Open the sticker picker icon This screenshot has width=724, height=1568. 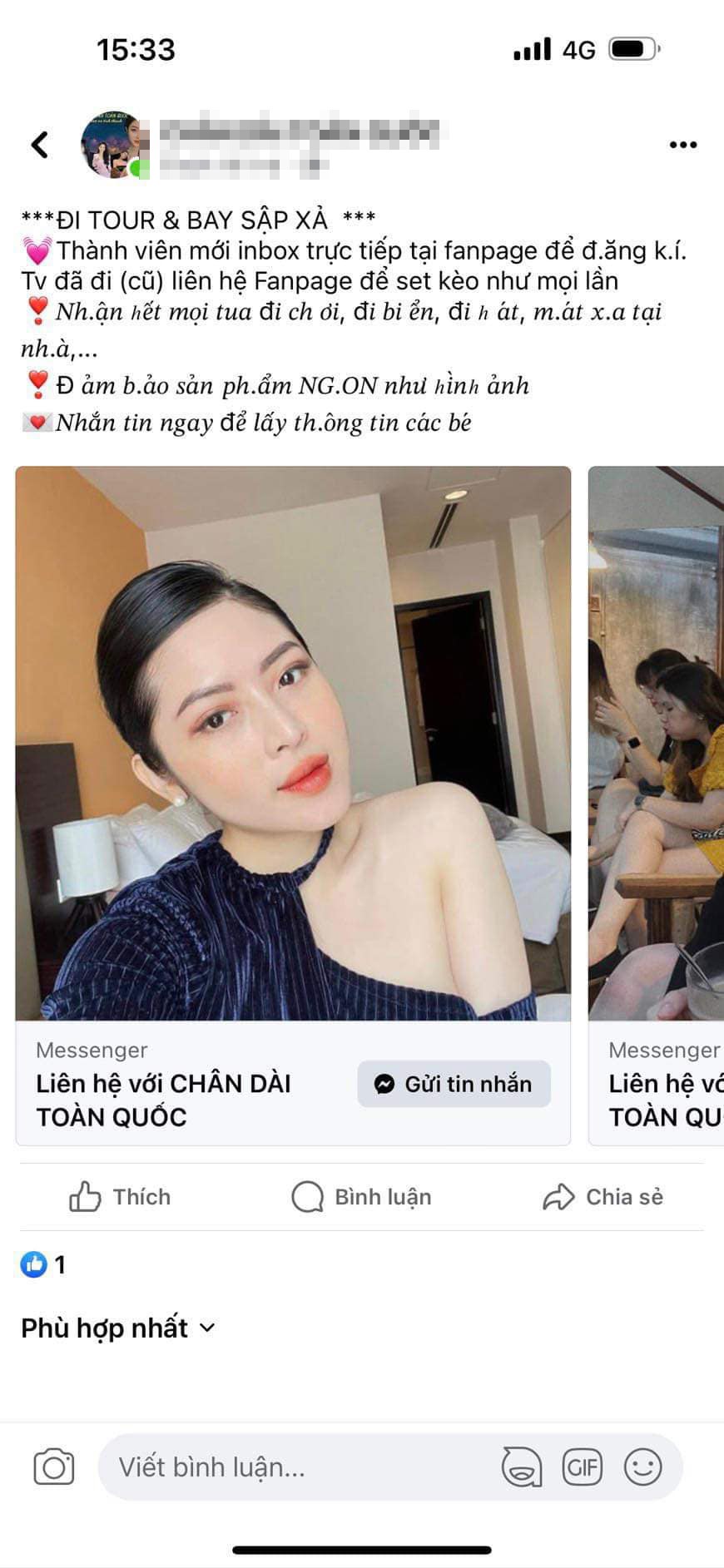pyautogui.click(x=522, y=1467)
